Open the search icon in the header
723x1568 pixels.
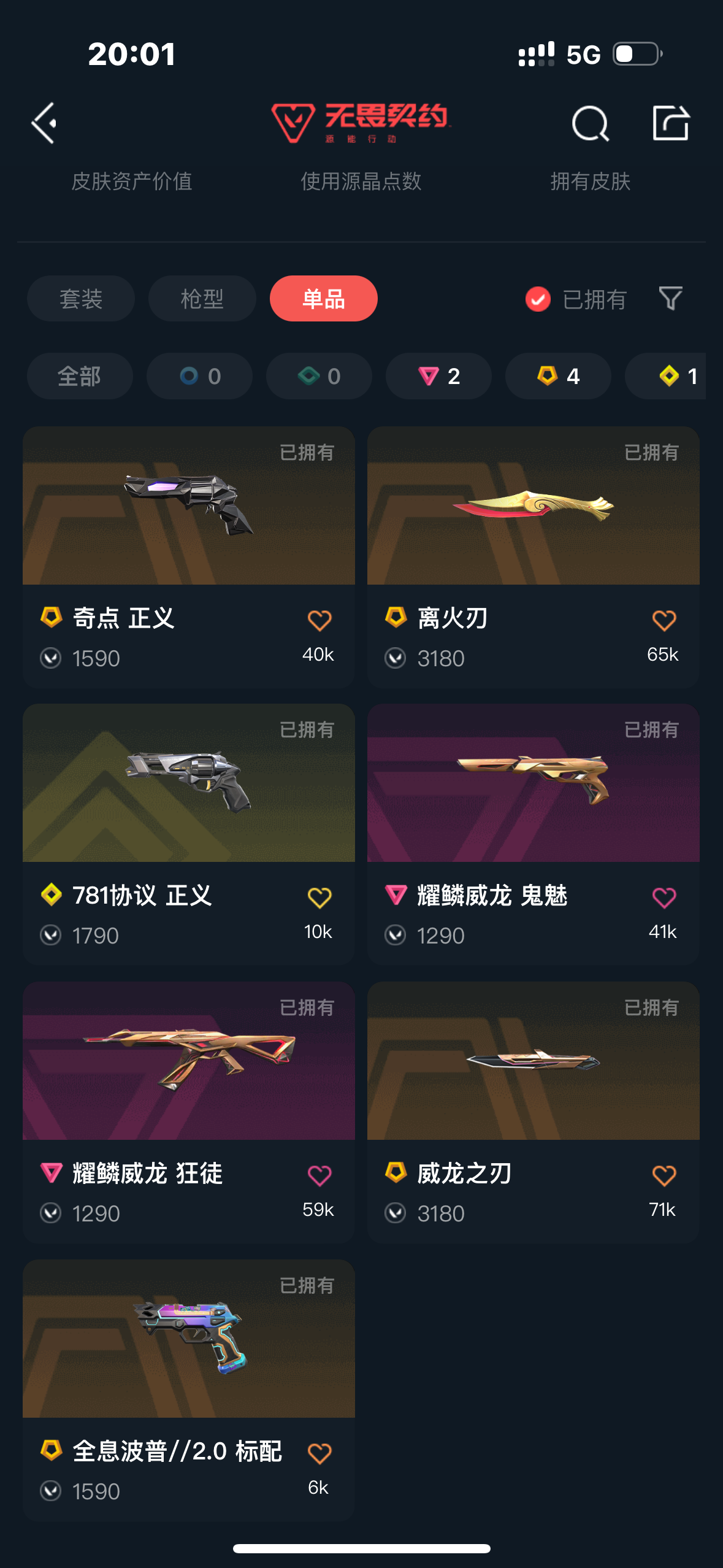tap(590, 123)
